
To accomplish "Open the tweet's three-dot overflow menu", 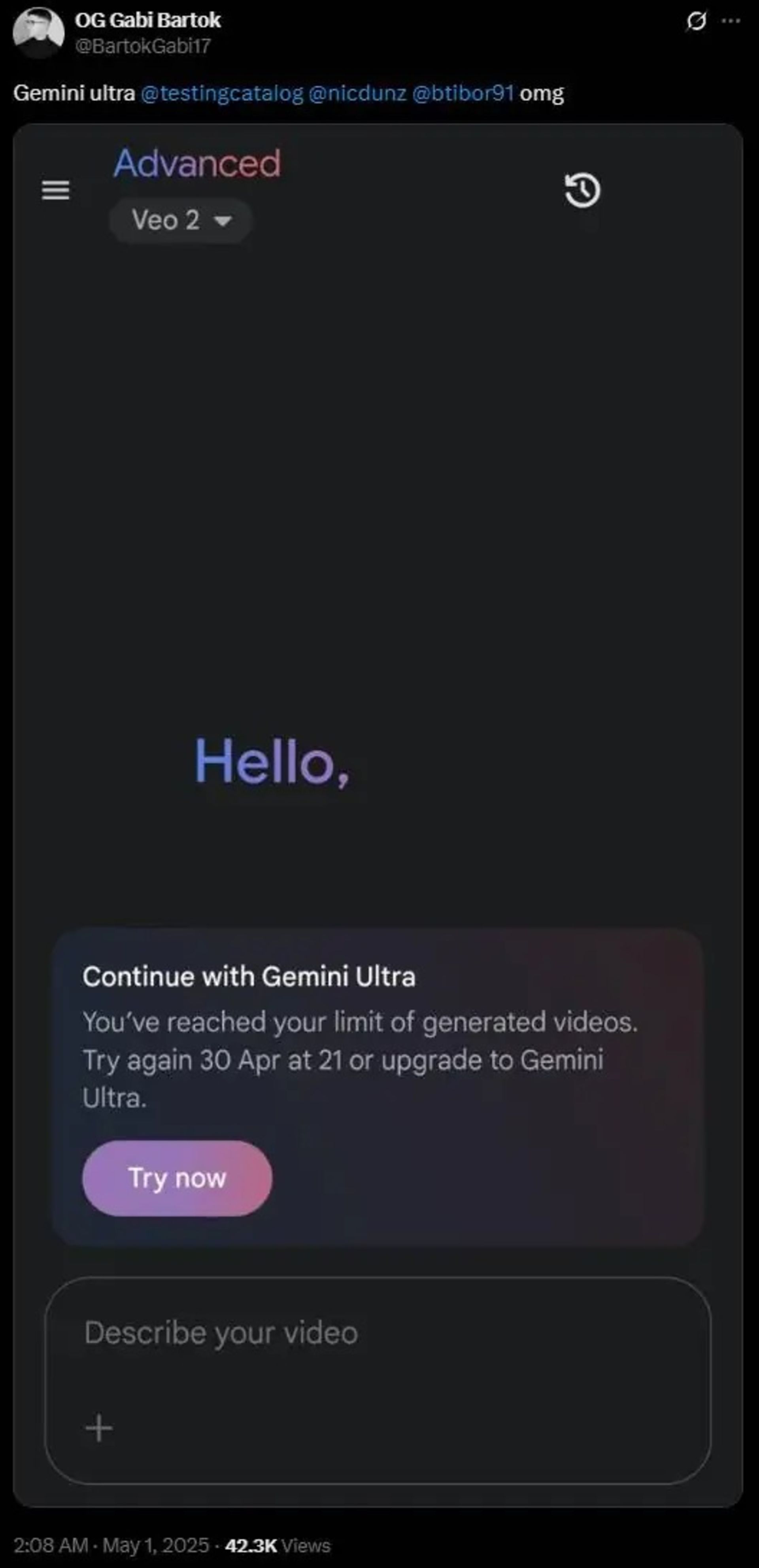I will coord(731,21).
